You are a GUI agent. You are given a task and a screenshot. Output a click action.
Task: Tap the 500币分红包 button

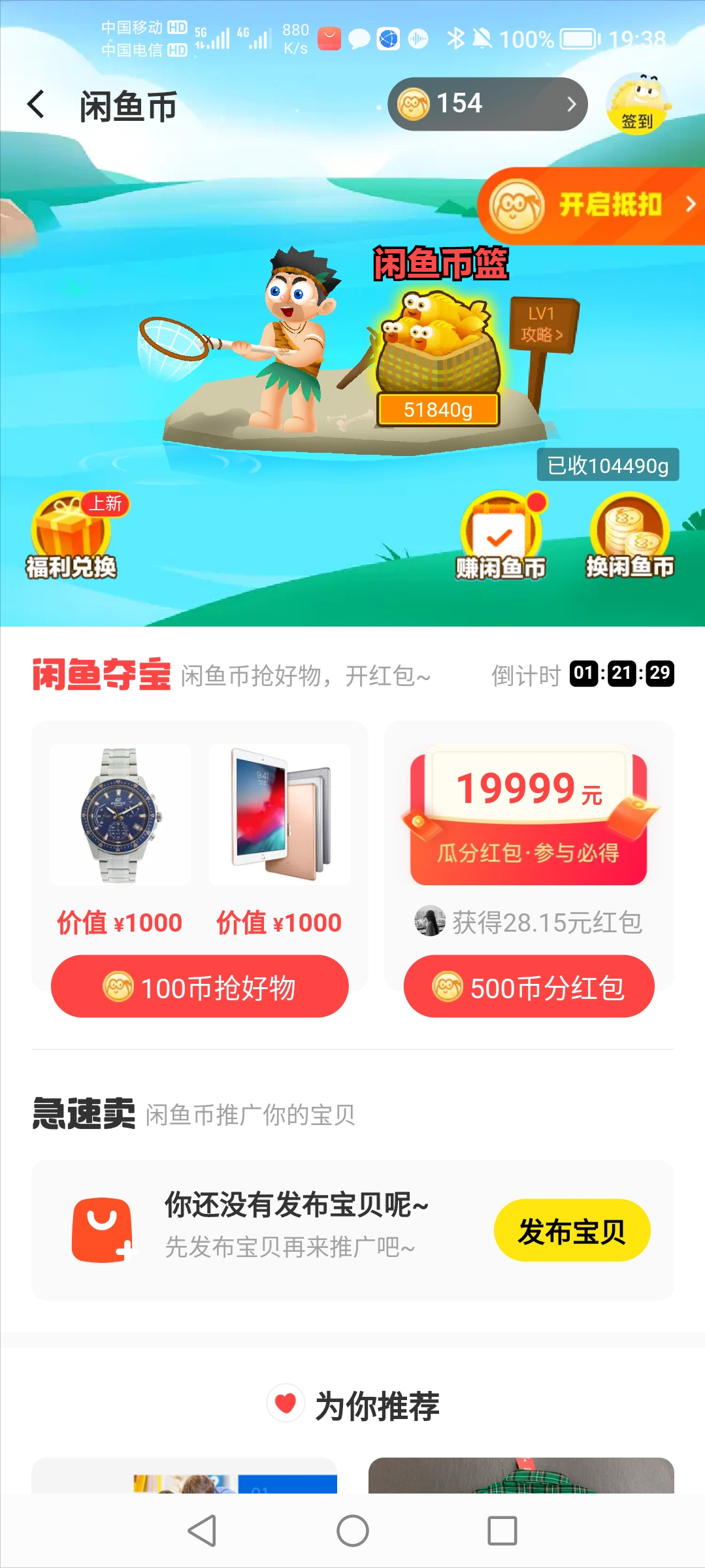click(529, 987)
